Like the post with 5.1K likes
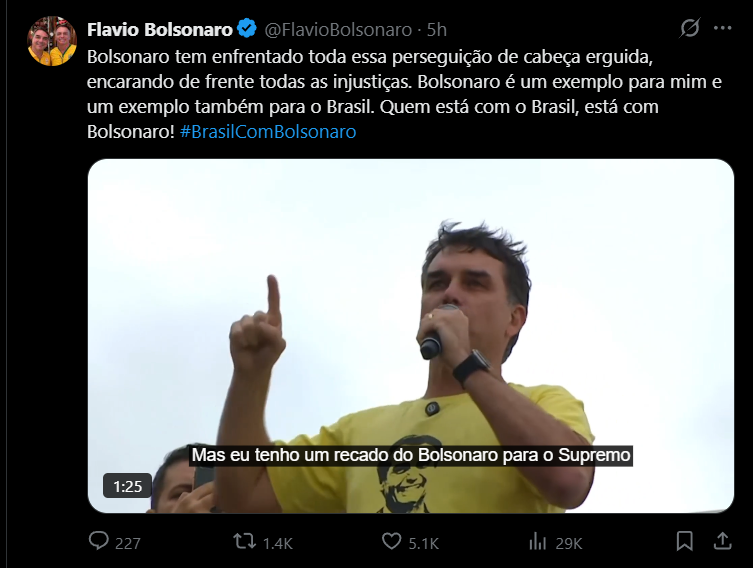Viewport: 753px width, 568px height. 393,541
